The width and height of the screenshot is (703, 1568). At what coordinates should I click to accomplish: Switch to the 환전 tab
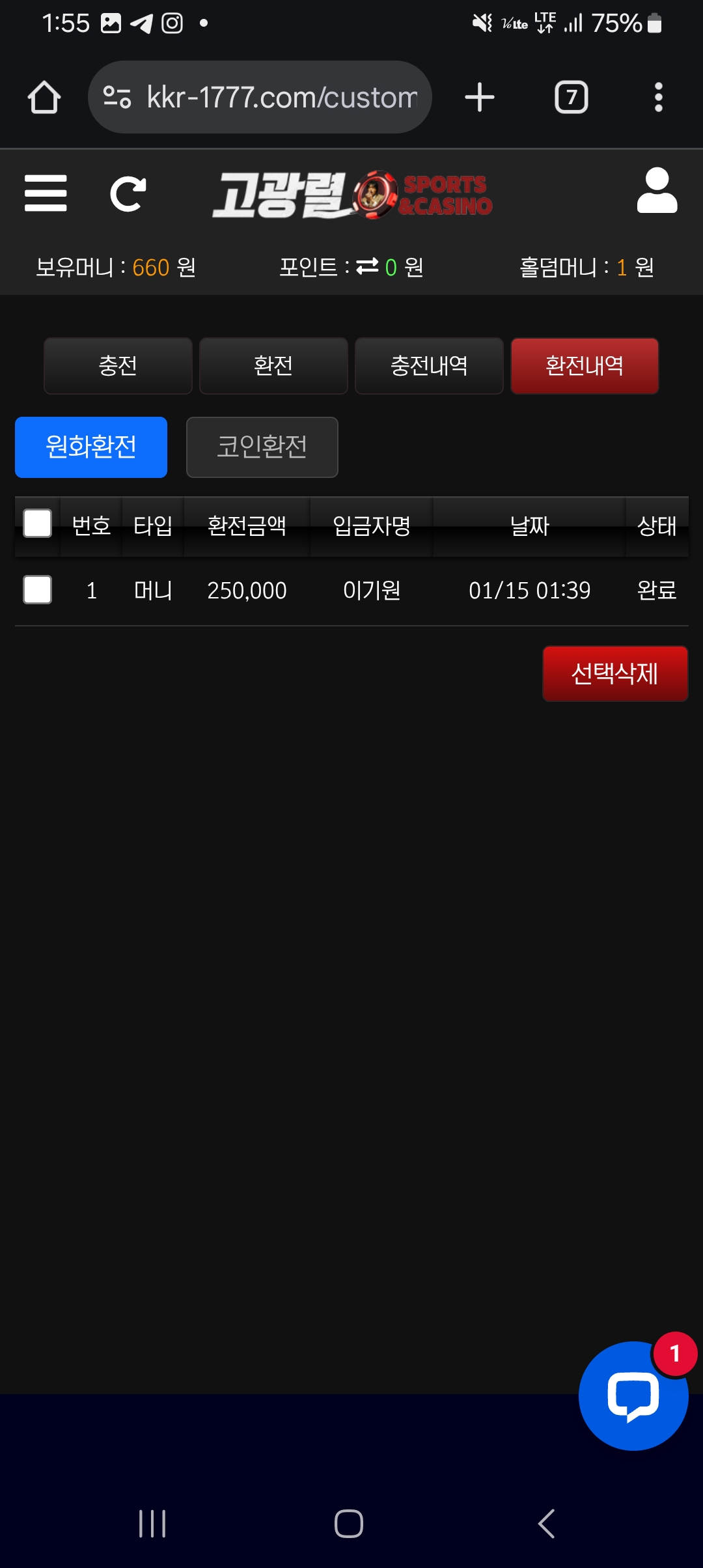coord(273,365)
